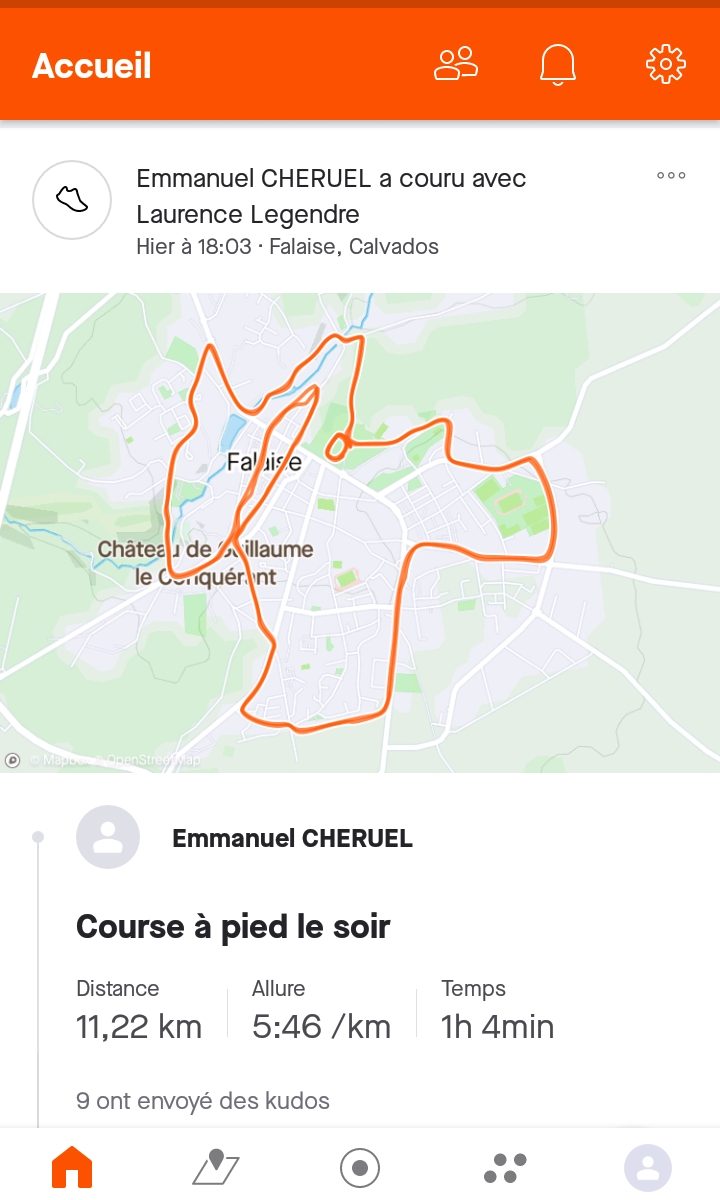Screen dimensions: 720x1200
Task: View Emmanuel CHERUEL's profile avatar
Action: 108,837
